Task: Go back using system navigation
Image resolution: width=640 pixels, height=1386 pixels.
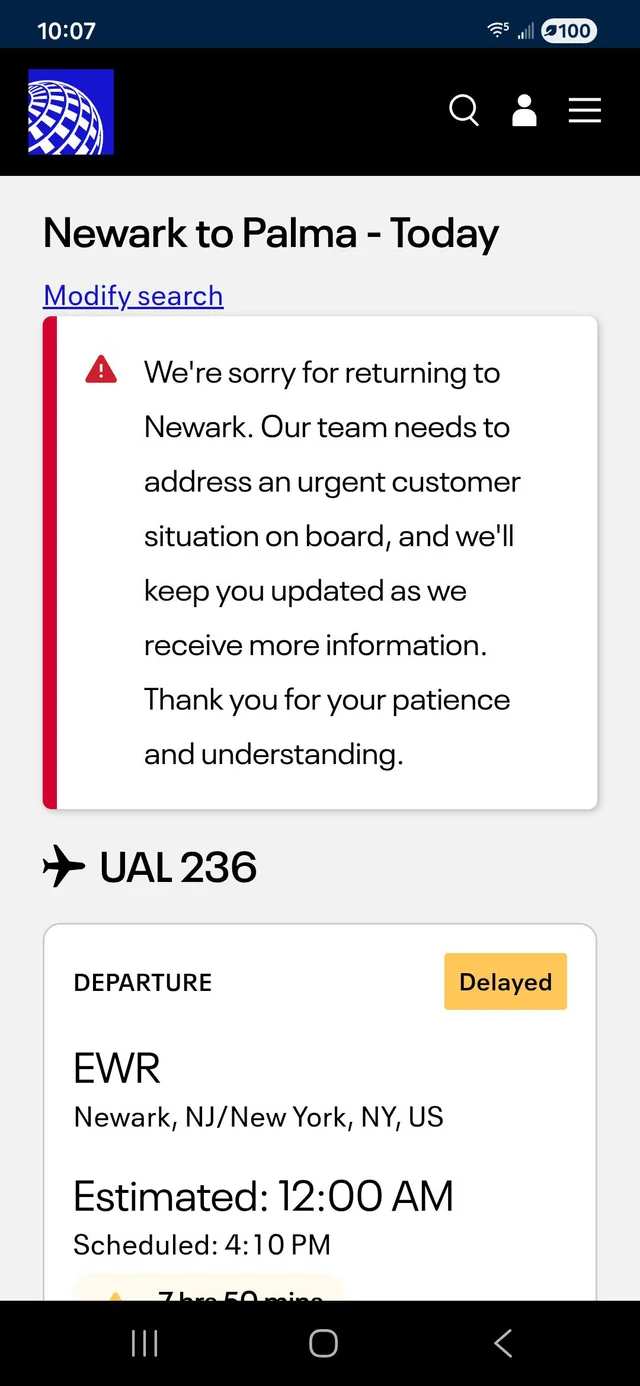Action: [503, 1343]
